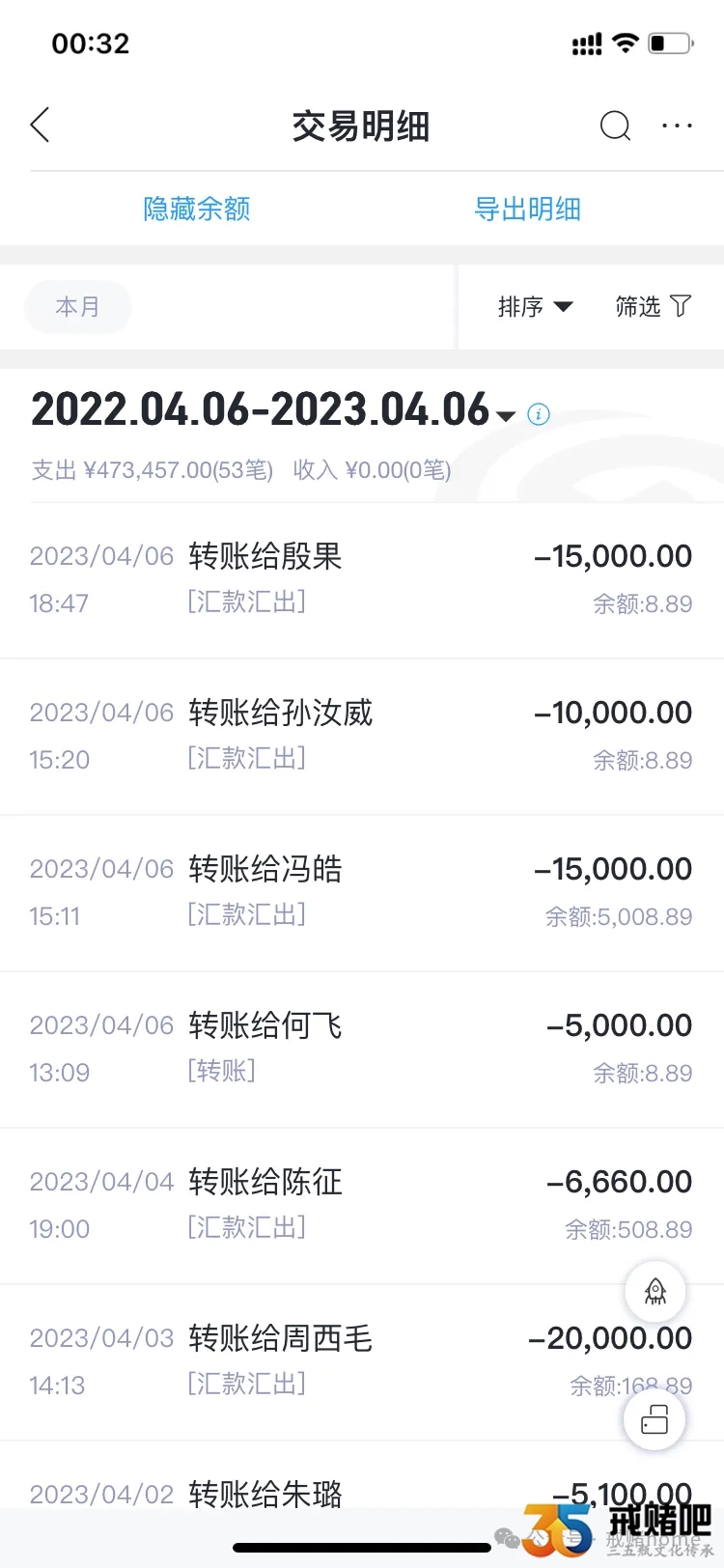Tap the floating rocket back-to-top button

[655, 1292]
